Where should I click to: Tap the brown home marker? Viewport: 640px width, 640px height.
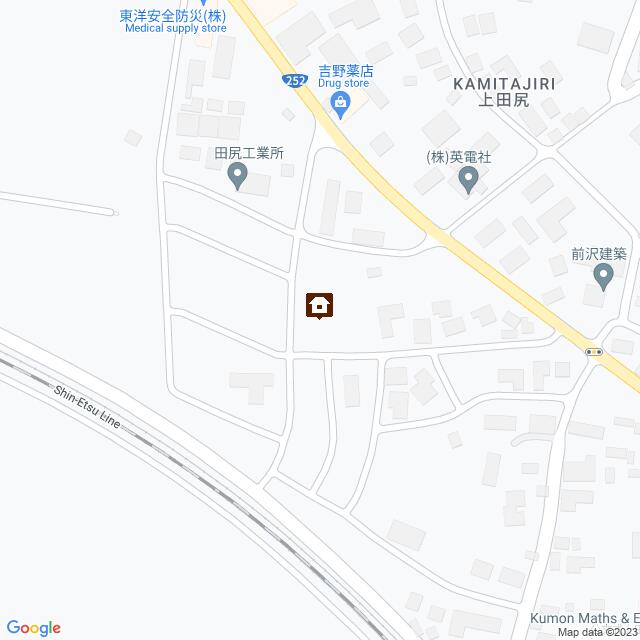pyautogui.click(x=319, y=305)
